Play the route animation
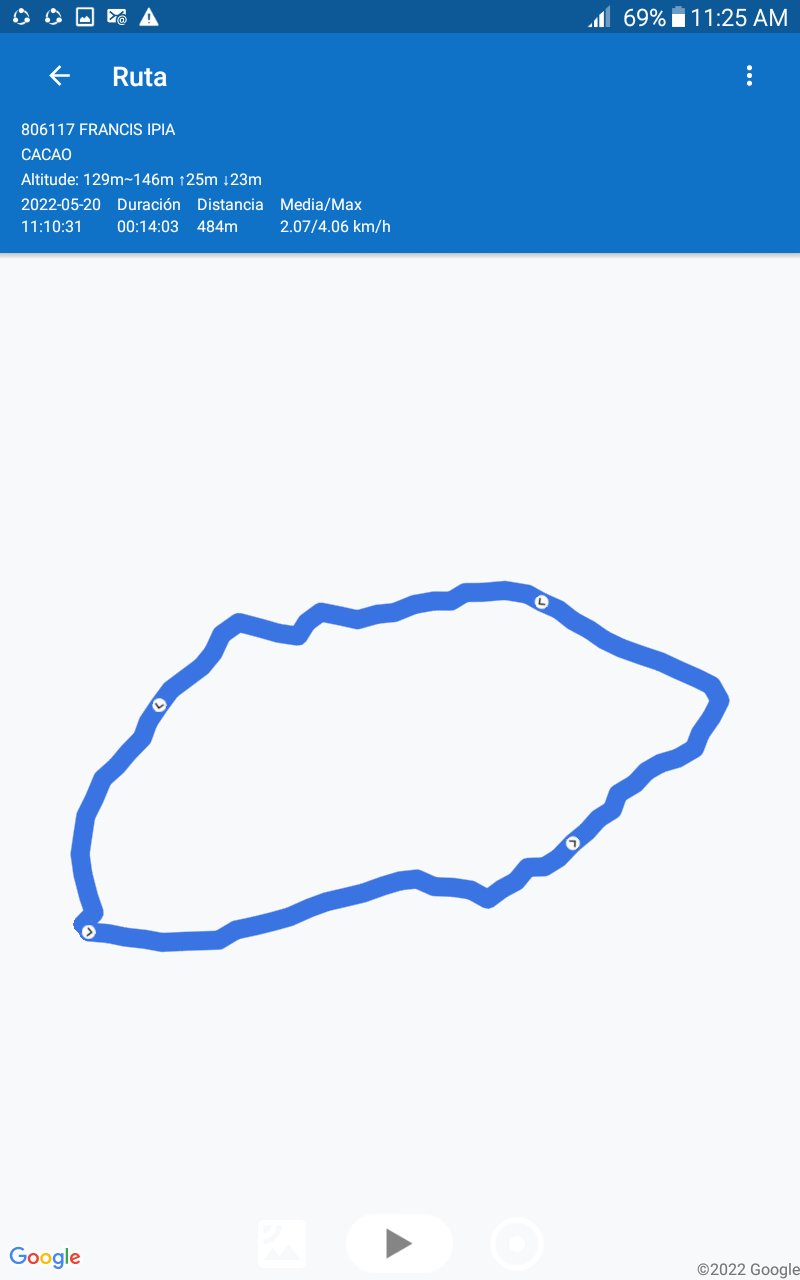 [x=399, y=1243]
